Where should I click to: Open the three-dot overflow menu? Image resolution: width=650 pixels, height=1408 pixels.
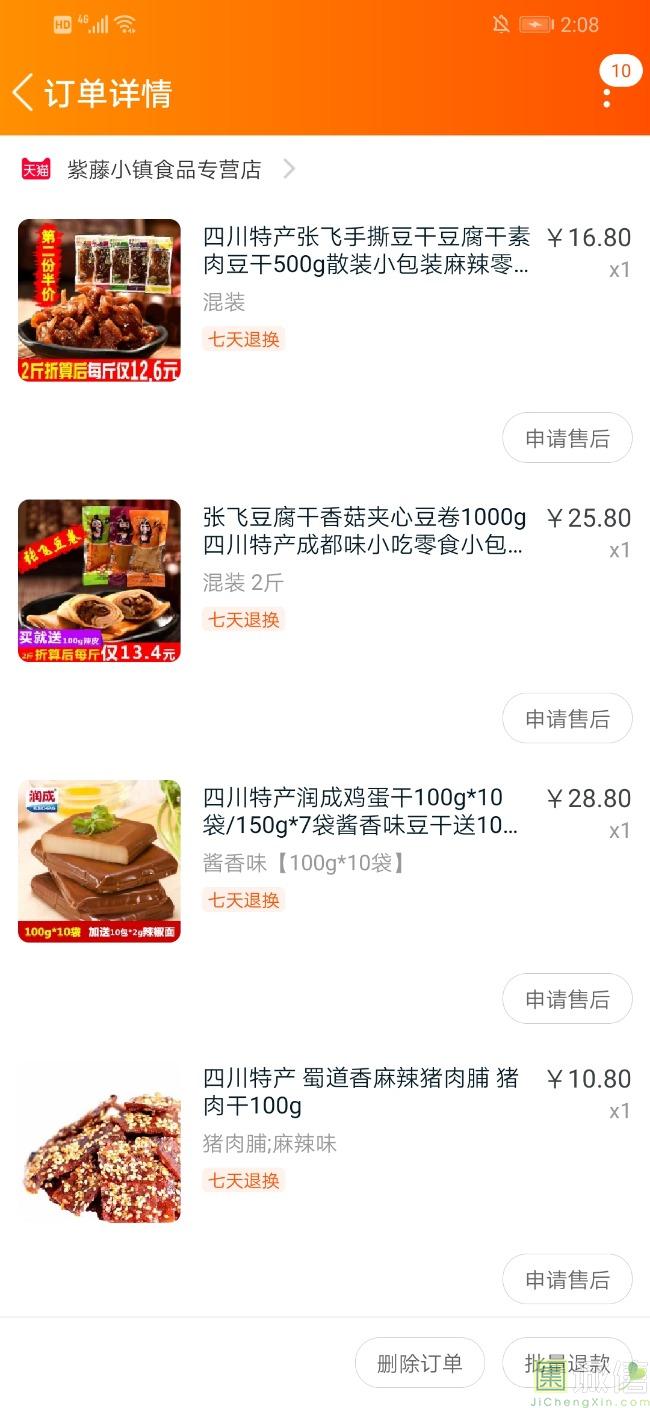607,97
